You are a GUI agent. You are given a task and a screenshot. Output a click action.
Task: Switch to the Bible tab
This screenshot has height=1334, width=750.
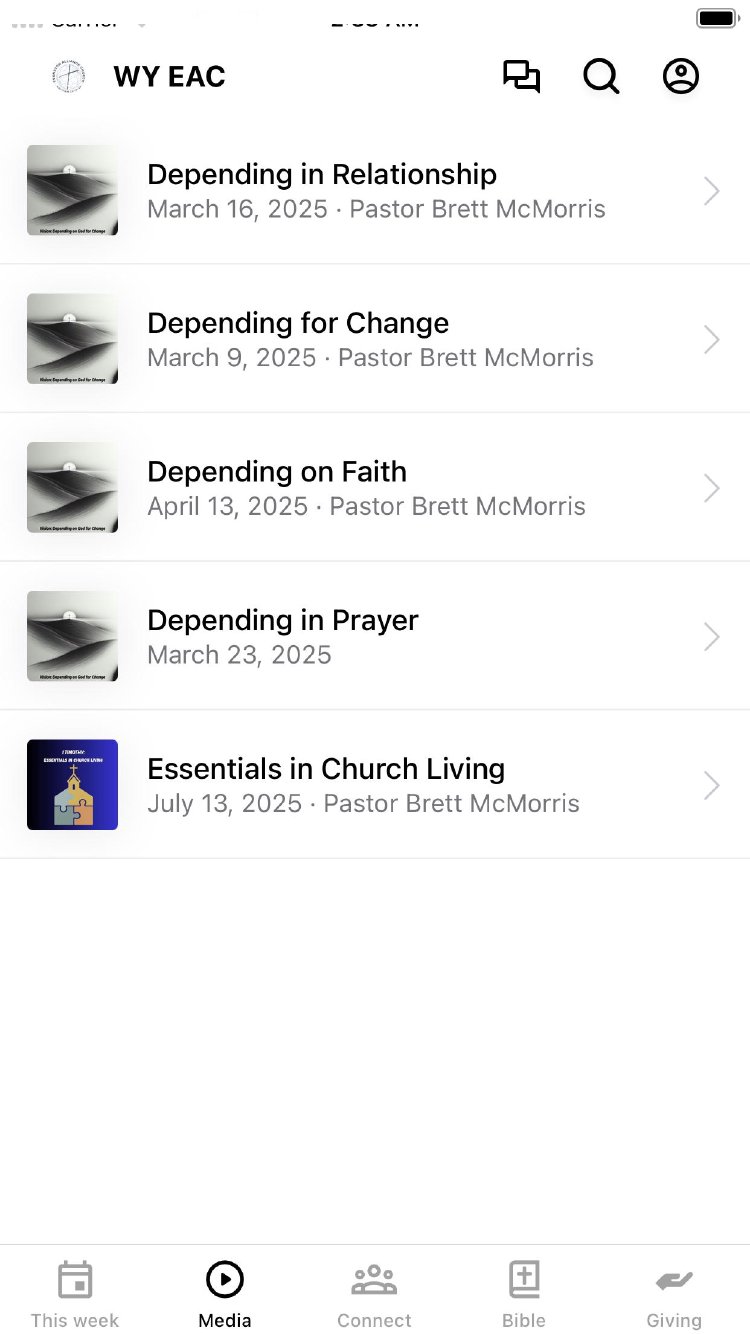(x=524, y=1294)
